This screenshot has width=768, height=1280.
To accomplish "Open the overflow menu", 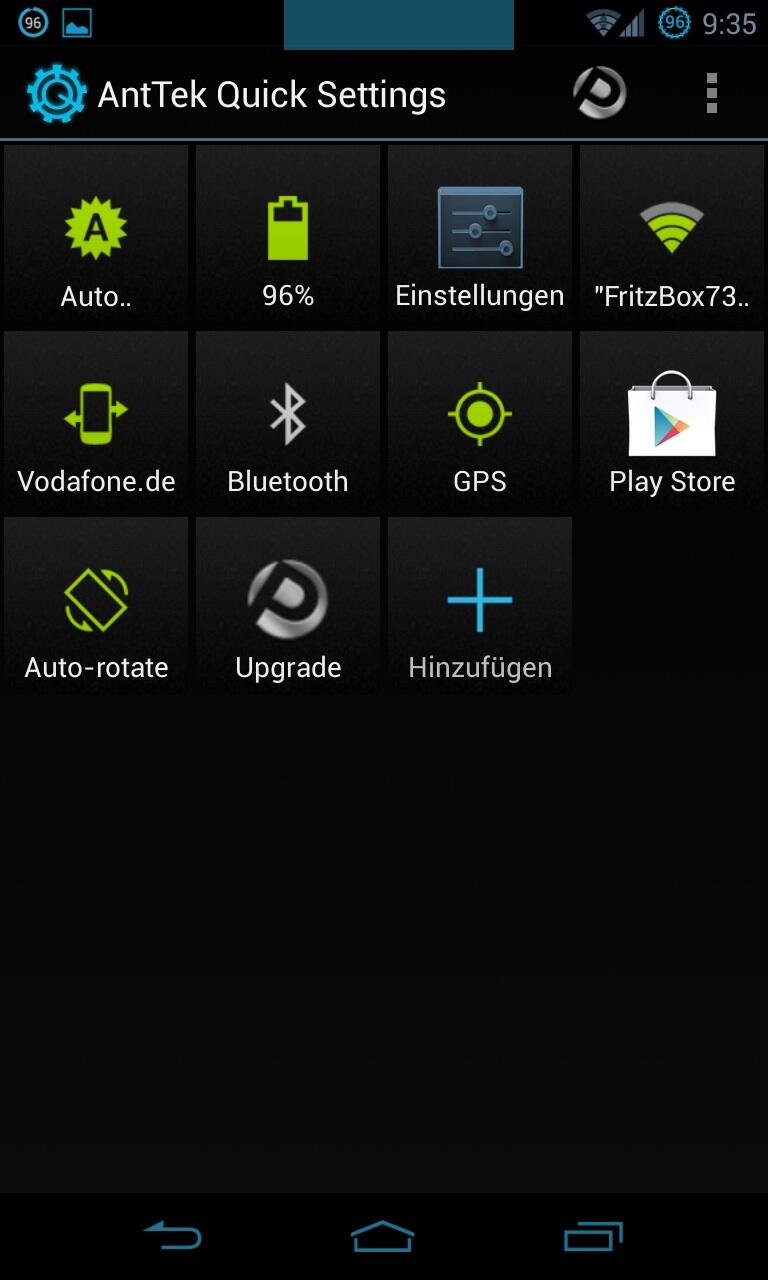I will (x=711, y=93).
